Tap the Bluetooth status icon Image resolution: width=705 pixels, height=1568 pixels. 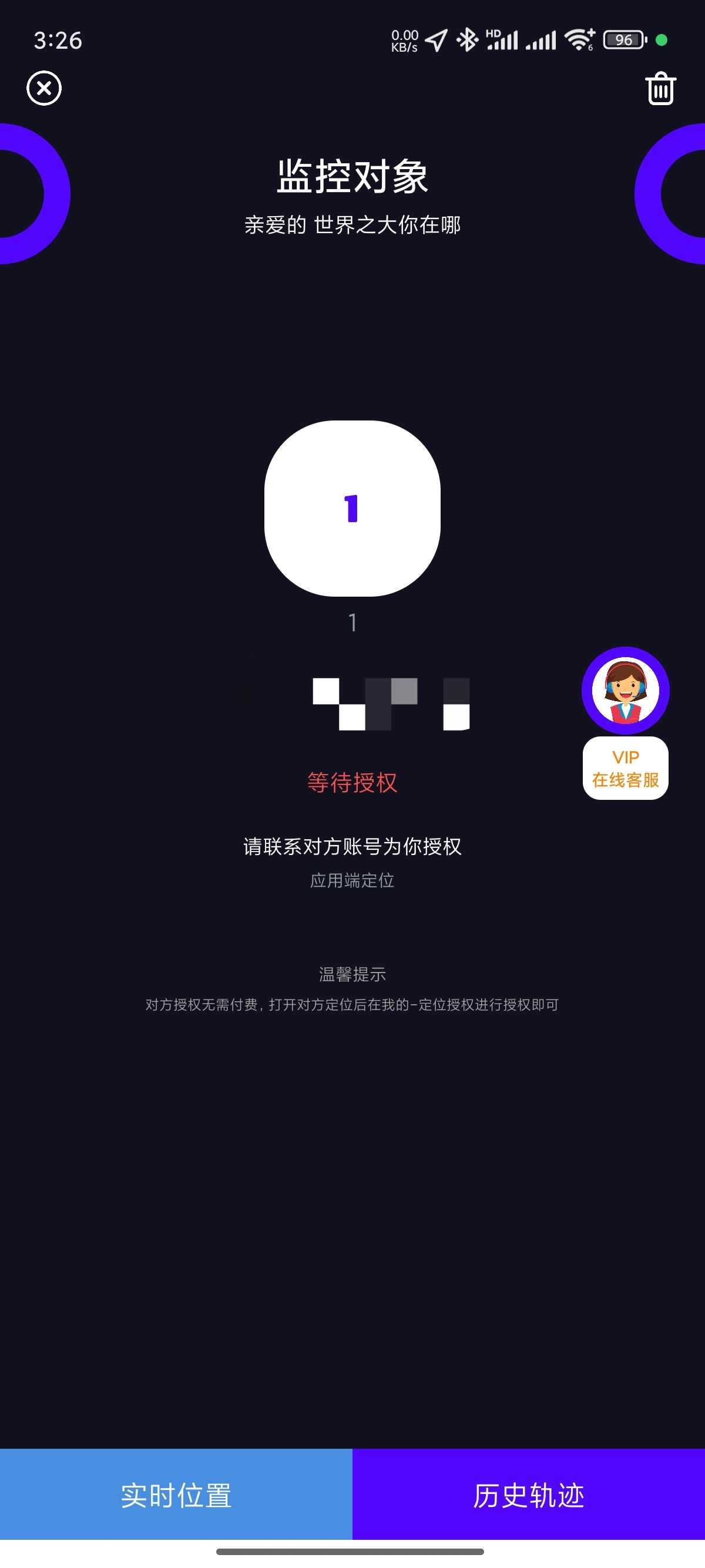click(x=467, y=38)
